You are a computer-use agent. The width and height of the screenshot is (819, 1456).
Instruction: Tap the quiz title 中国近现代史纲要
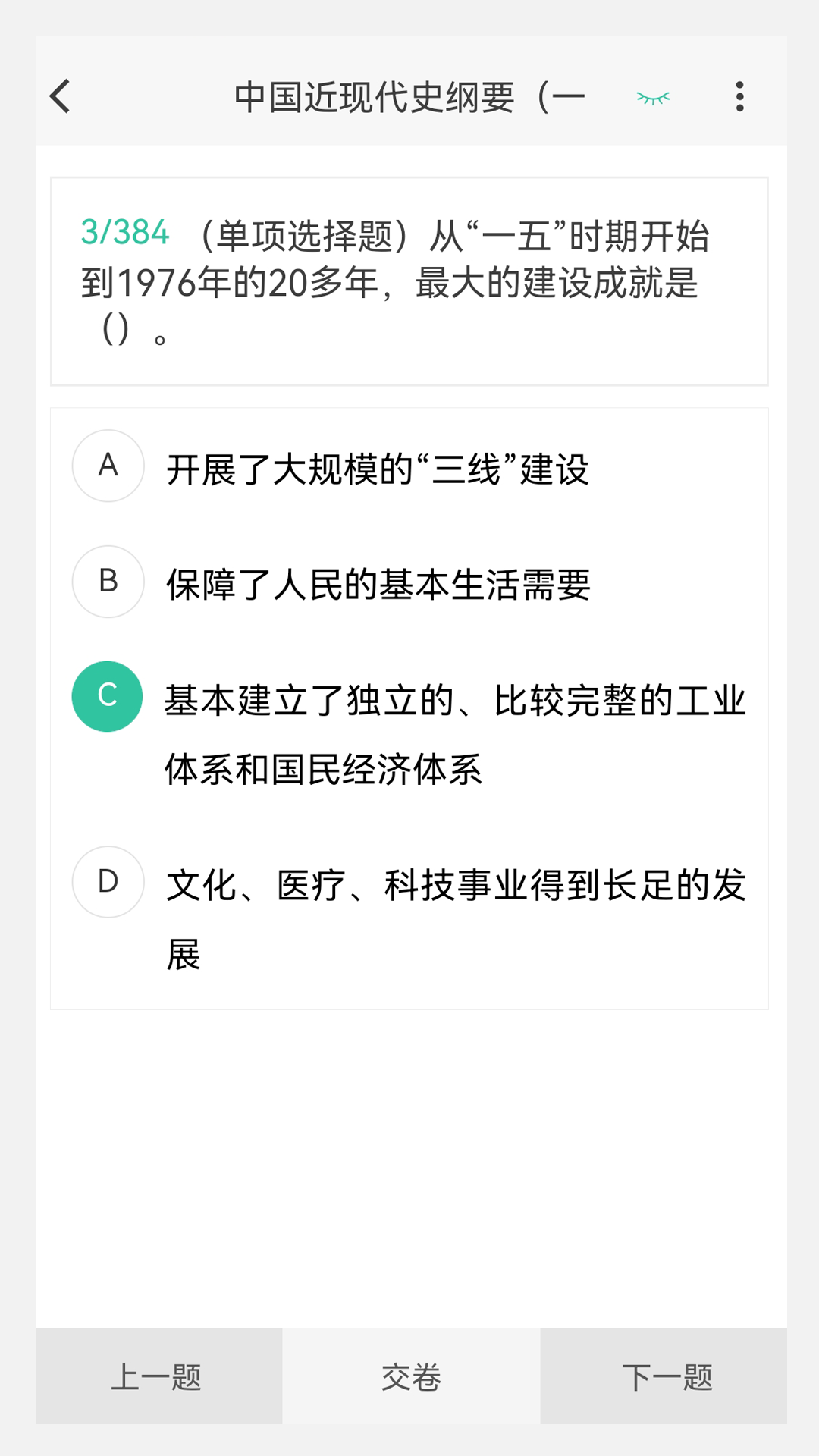click(409, 96)
